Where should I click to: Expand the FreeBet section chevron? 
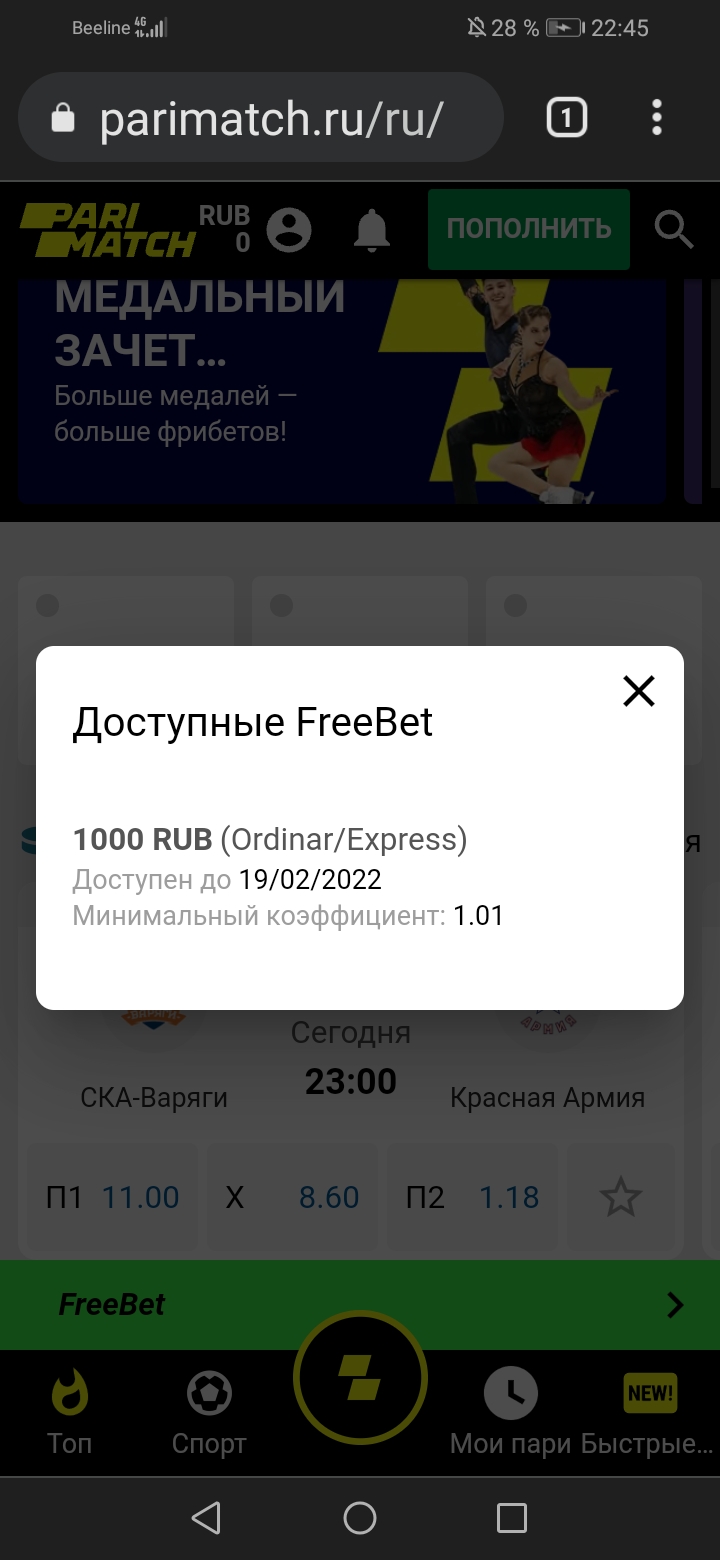[676, 1304]
